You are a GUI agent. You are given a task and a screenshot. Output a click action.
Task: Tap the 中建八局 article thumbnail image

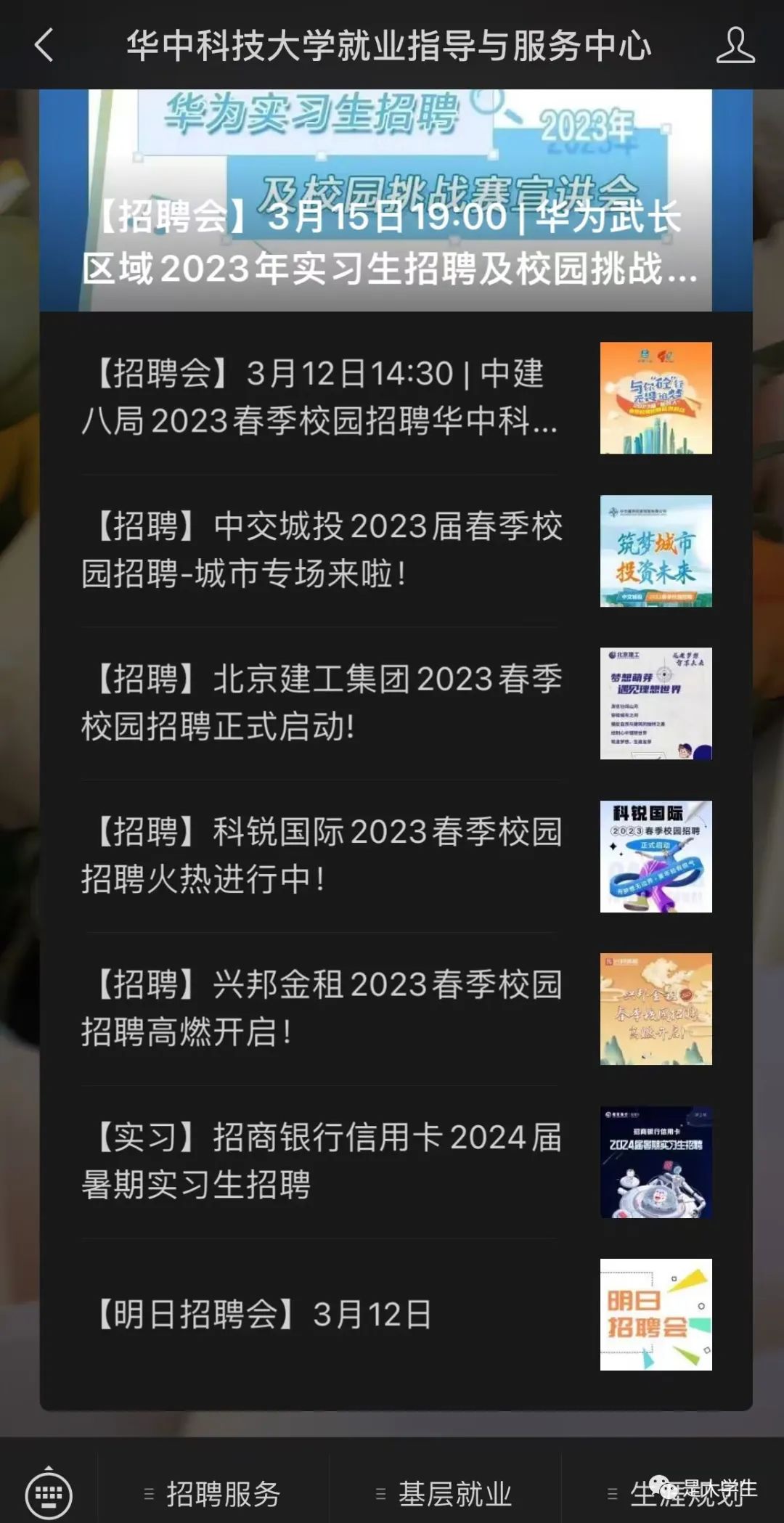tap(655, 398)
